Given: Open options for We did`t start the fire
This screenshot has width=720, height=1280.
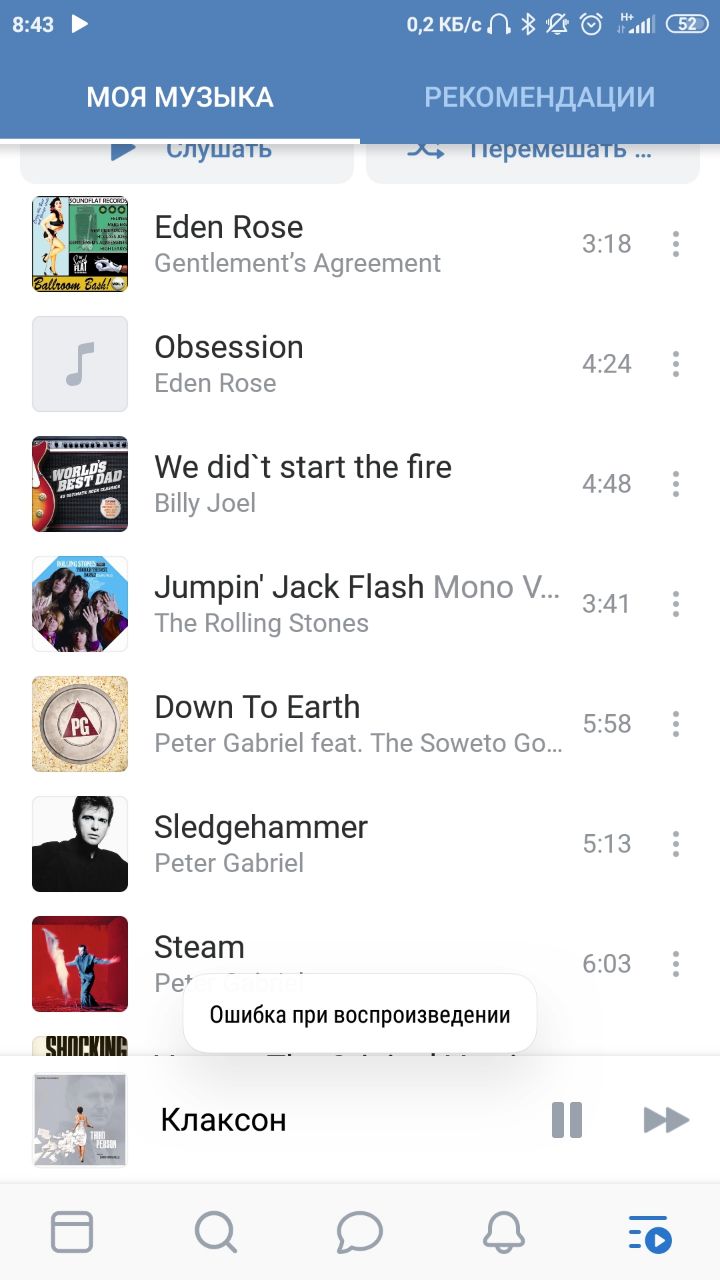Looking at the screenshot, I should (676, 484).
